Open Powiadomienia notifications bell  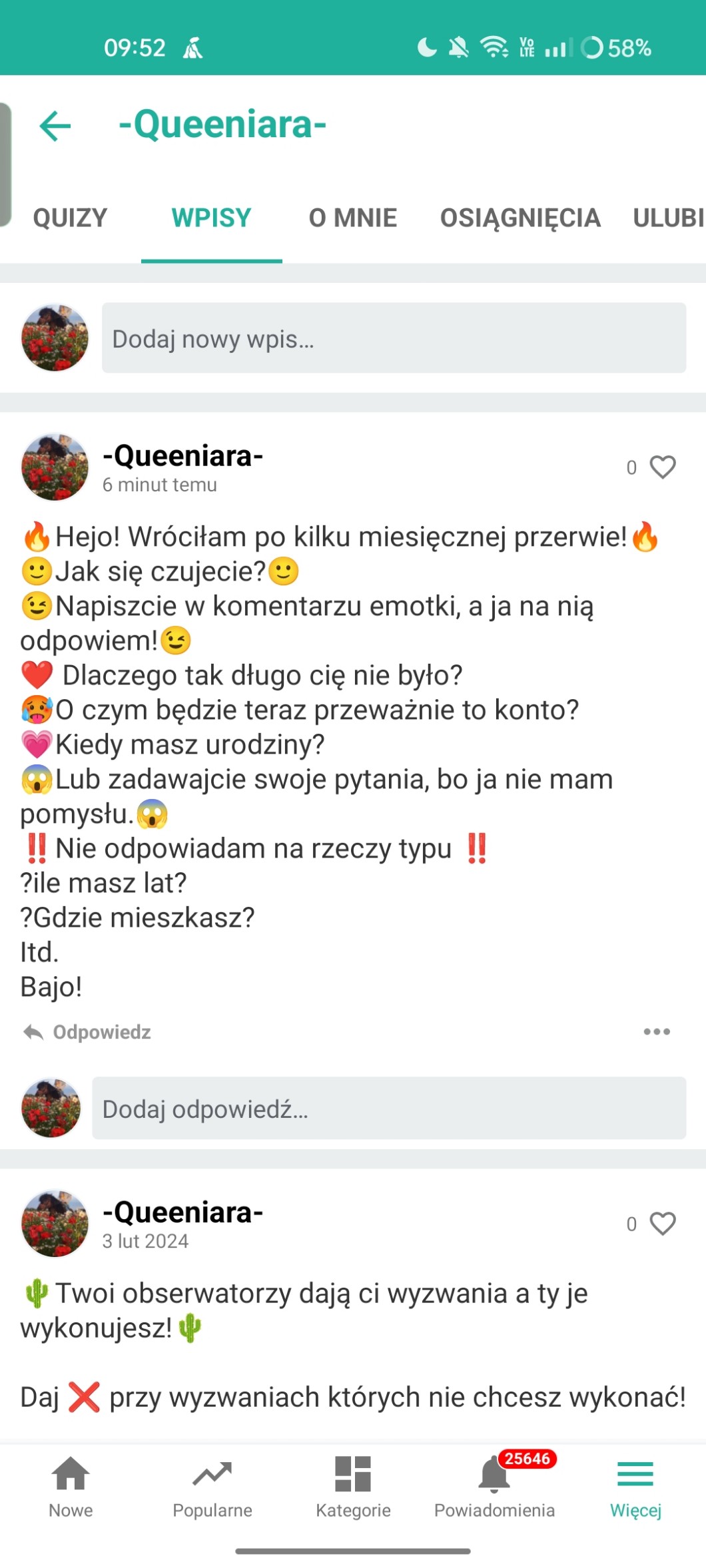pyautogui.click(x=494, y=1486)
